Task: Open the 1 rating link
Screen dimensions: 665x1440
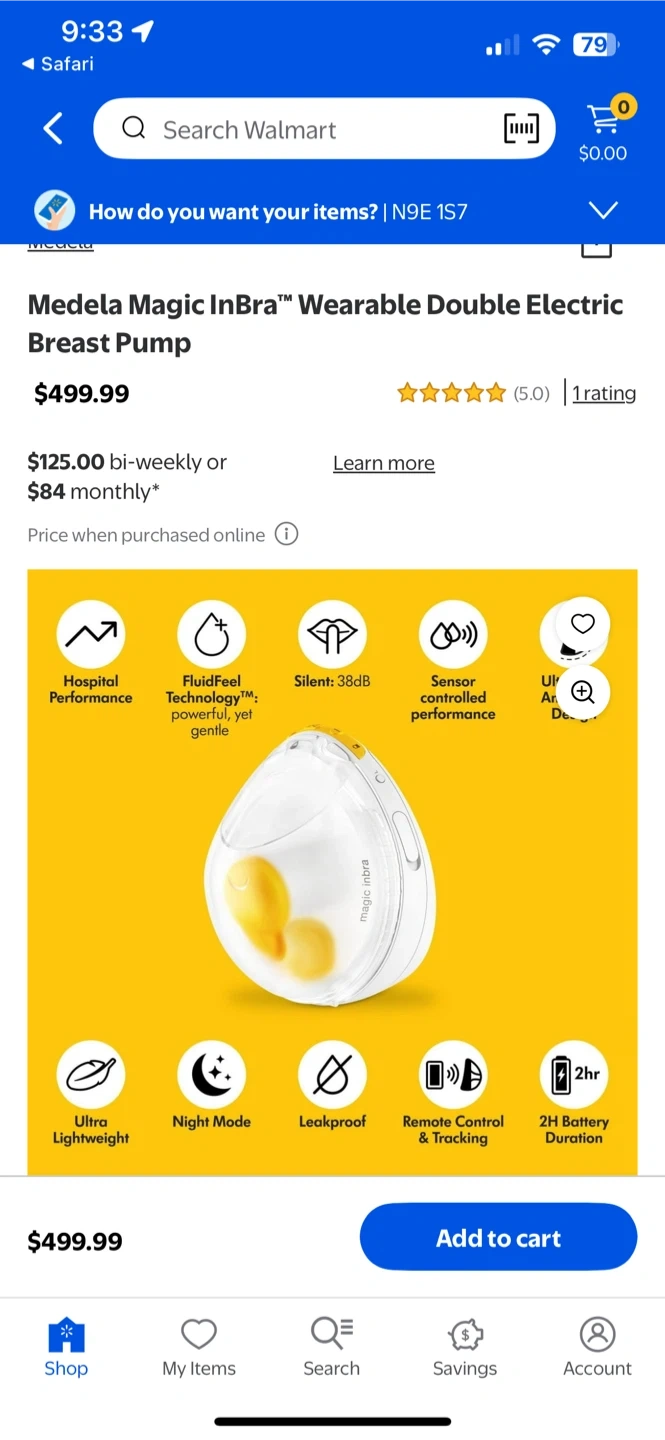Action: tap(603, 393)
